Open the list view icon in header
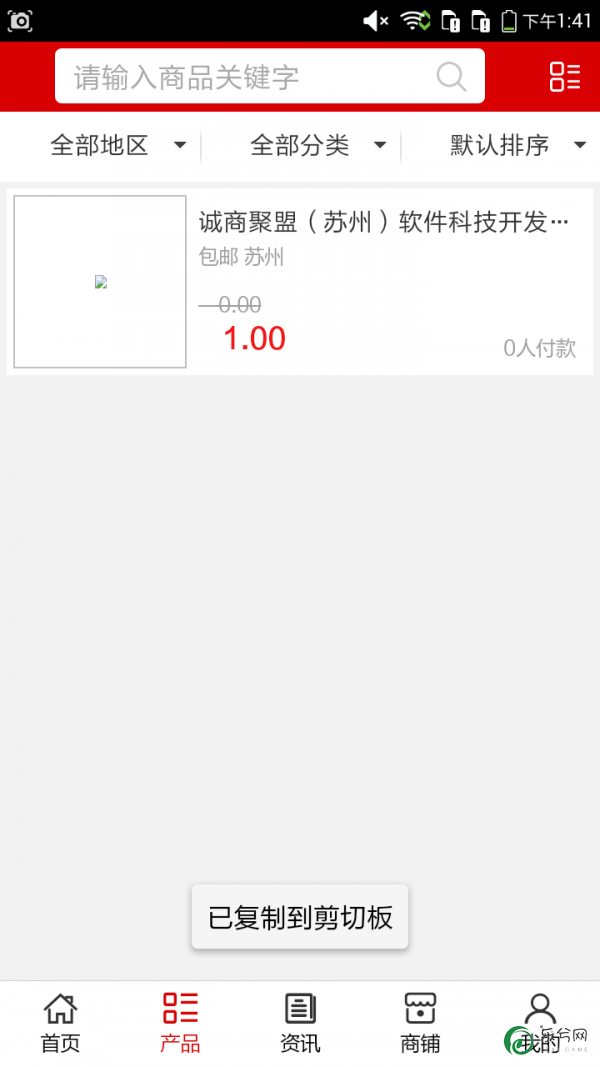600x1067 pixels. (x=565, y=76)
